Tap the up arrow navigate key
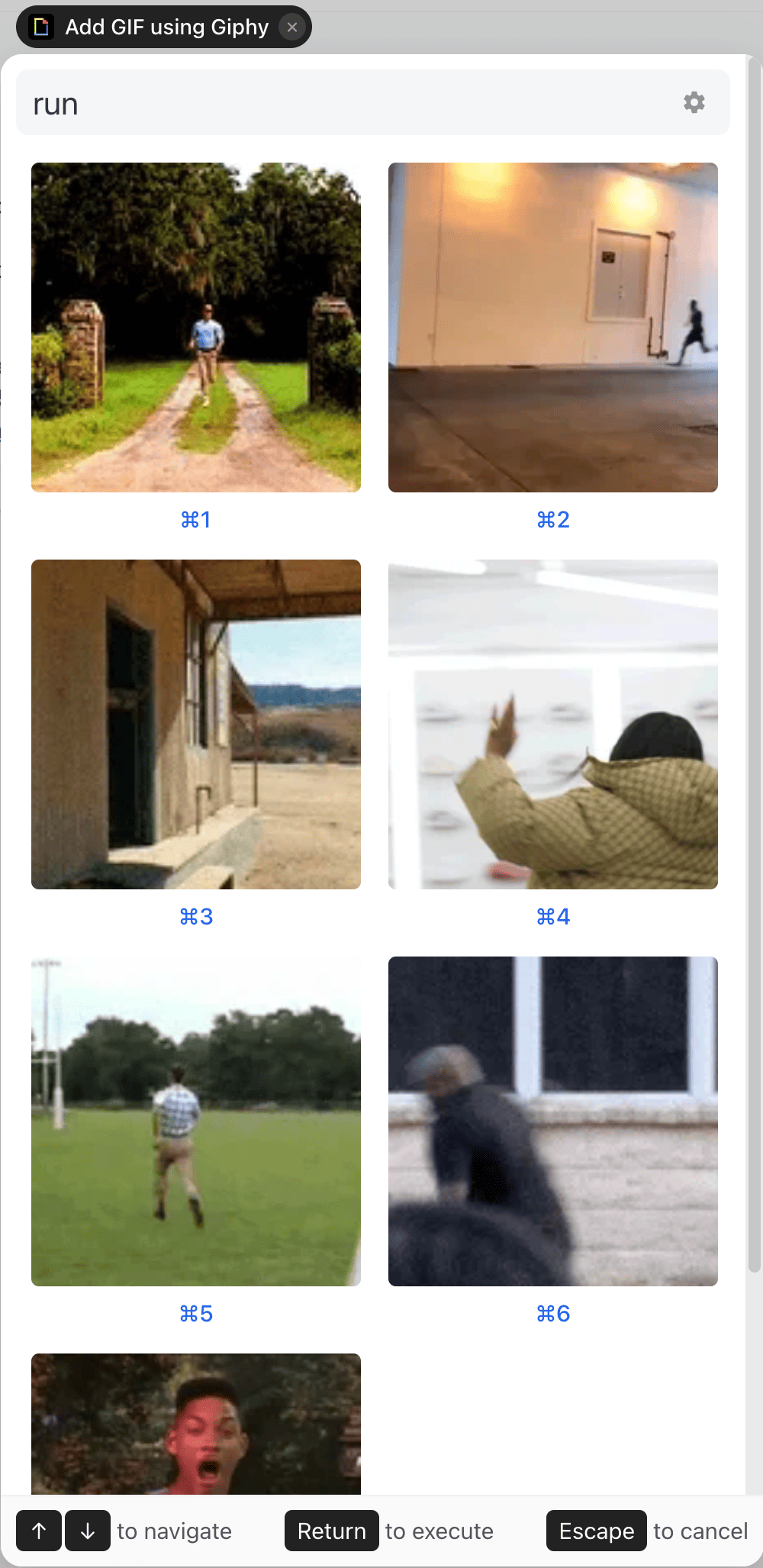 click(x=39, y=1531)
